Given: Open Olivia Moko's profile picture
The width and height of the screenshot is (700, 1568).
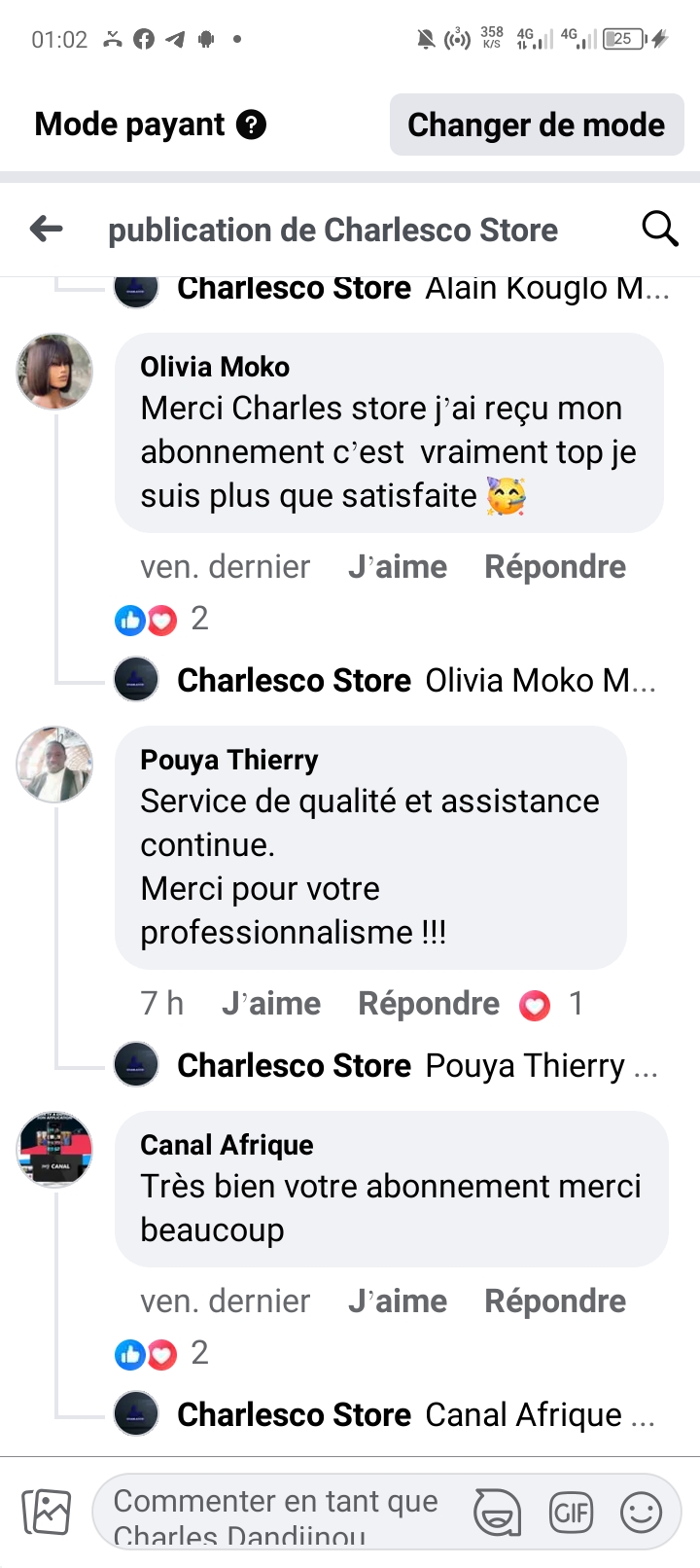Looking at the screenshot, I should [54, 372].
